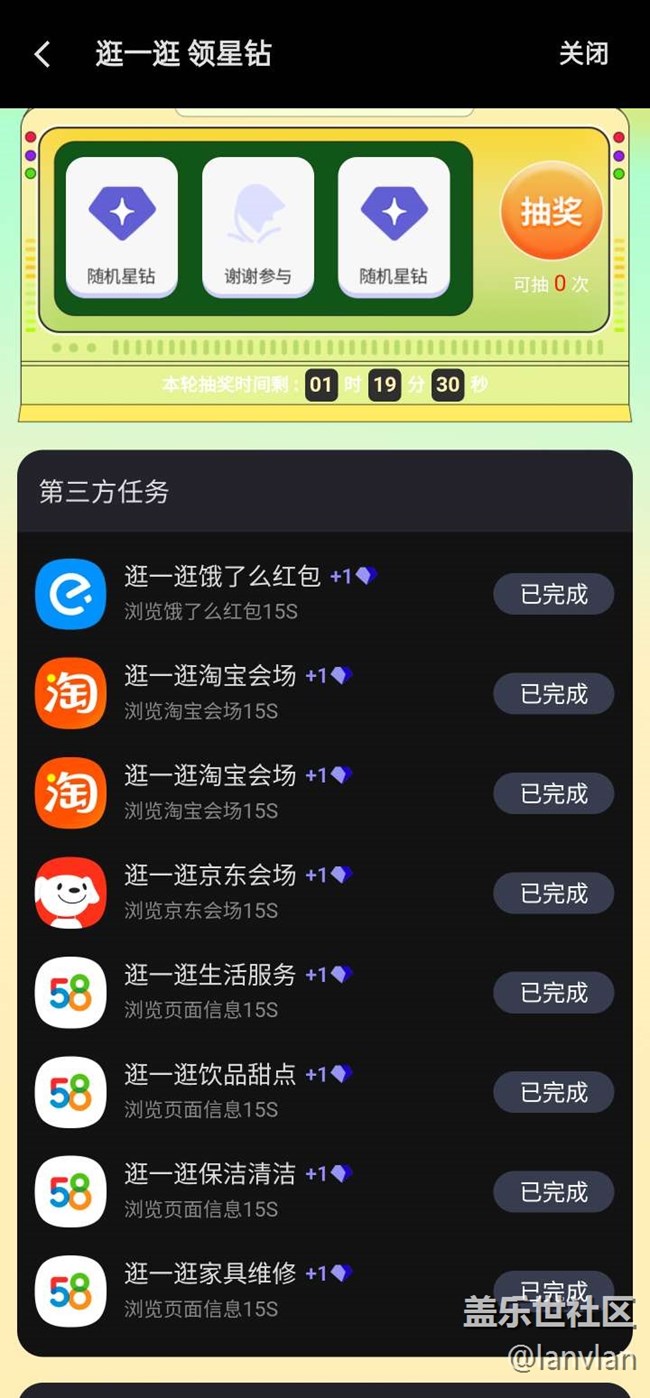This screenshot has width=650, height=1398.
Task: Close the page via 关闭
Action: 583,54
